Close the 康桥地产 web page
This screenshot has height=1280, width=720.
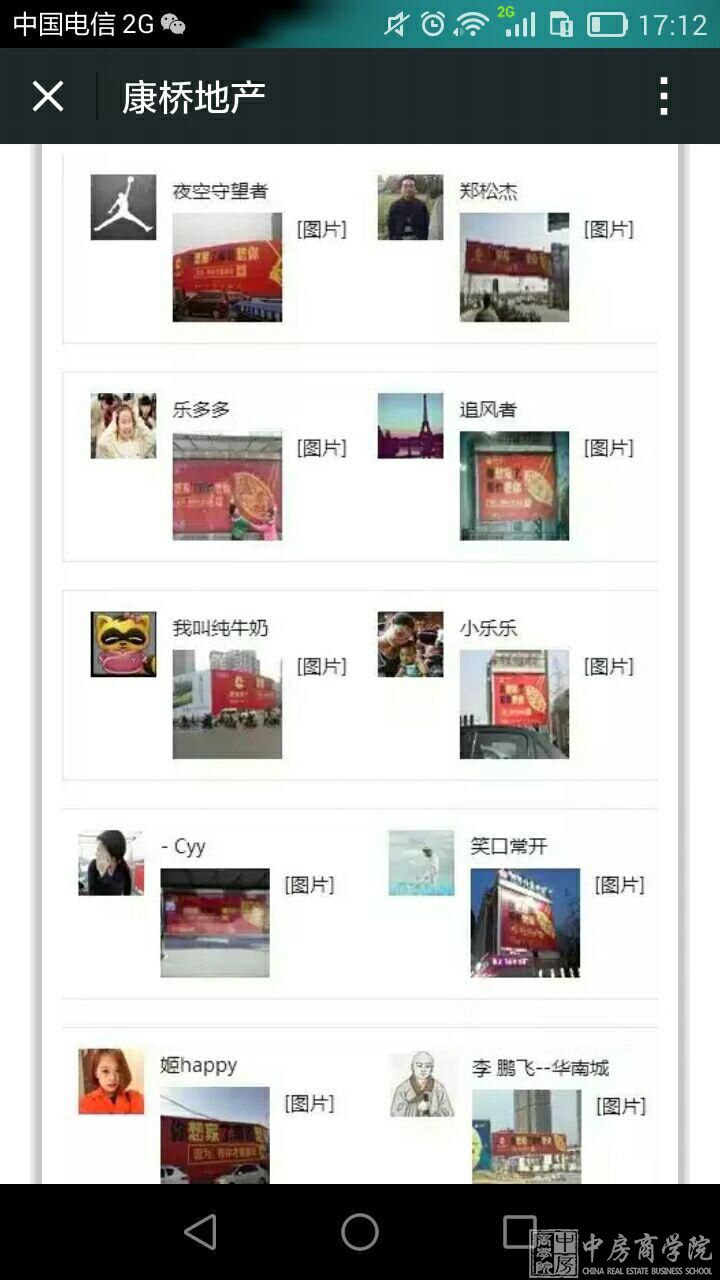[x=48, y=97]
